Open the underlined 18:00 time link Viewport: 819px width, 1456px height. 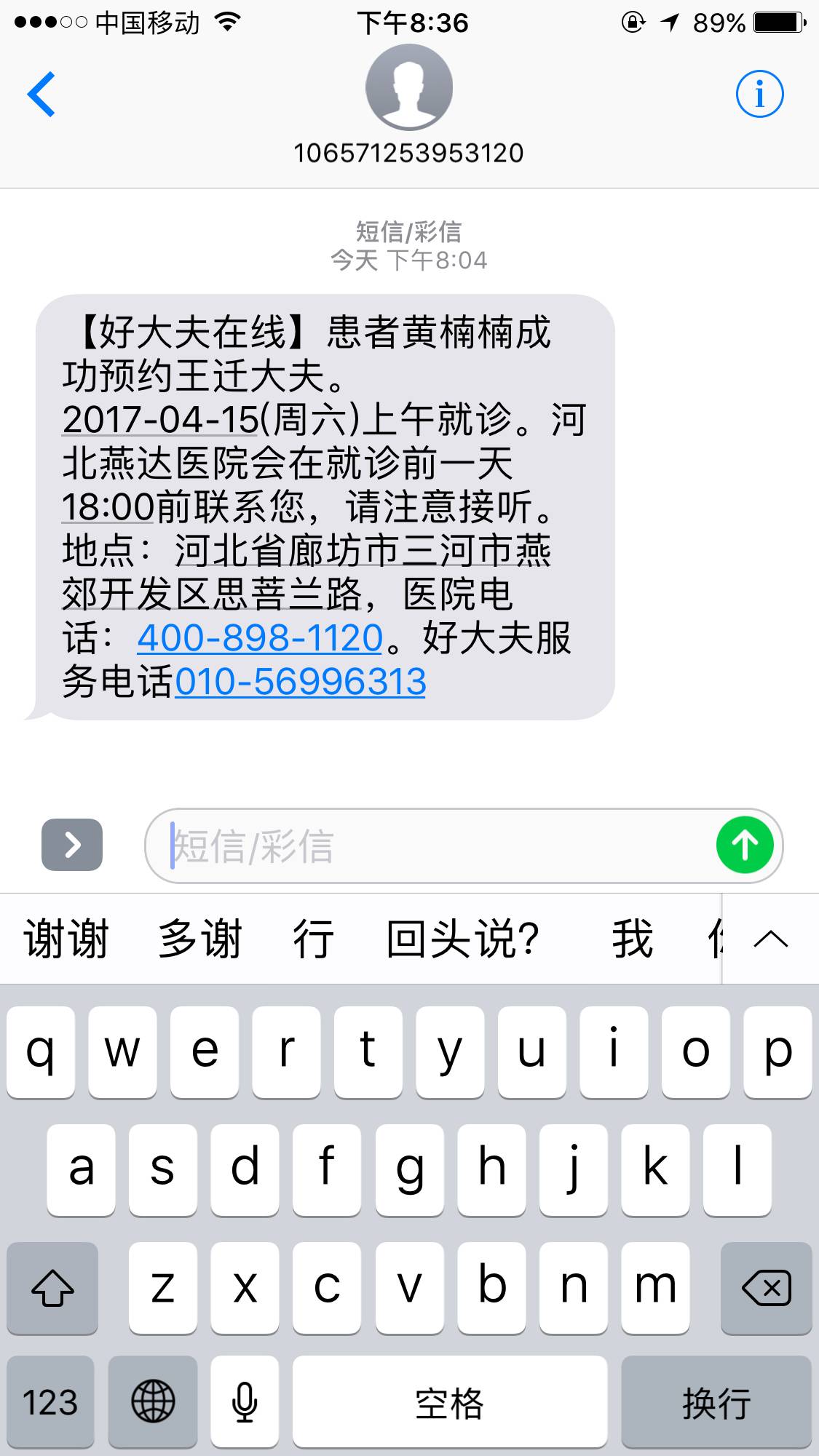click(108, 507)
